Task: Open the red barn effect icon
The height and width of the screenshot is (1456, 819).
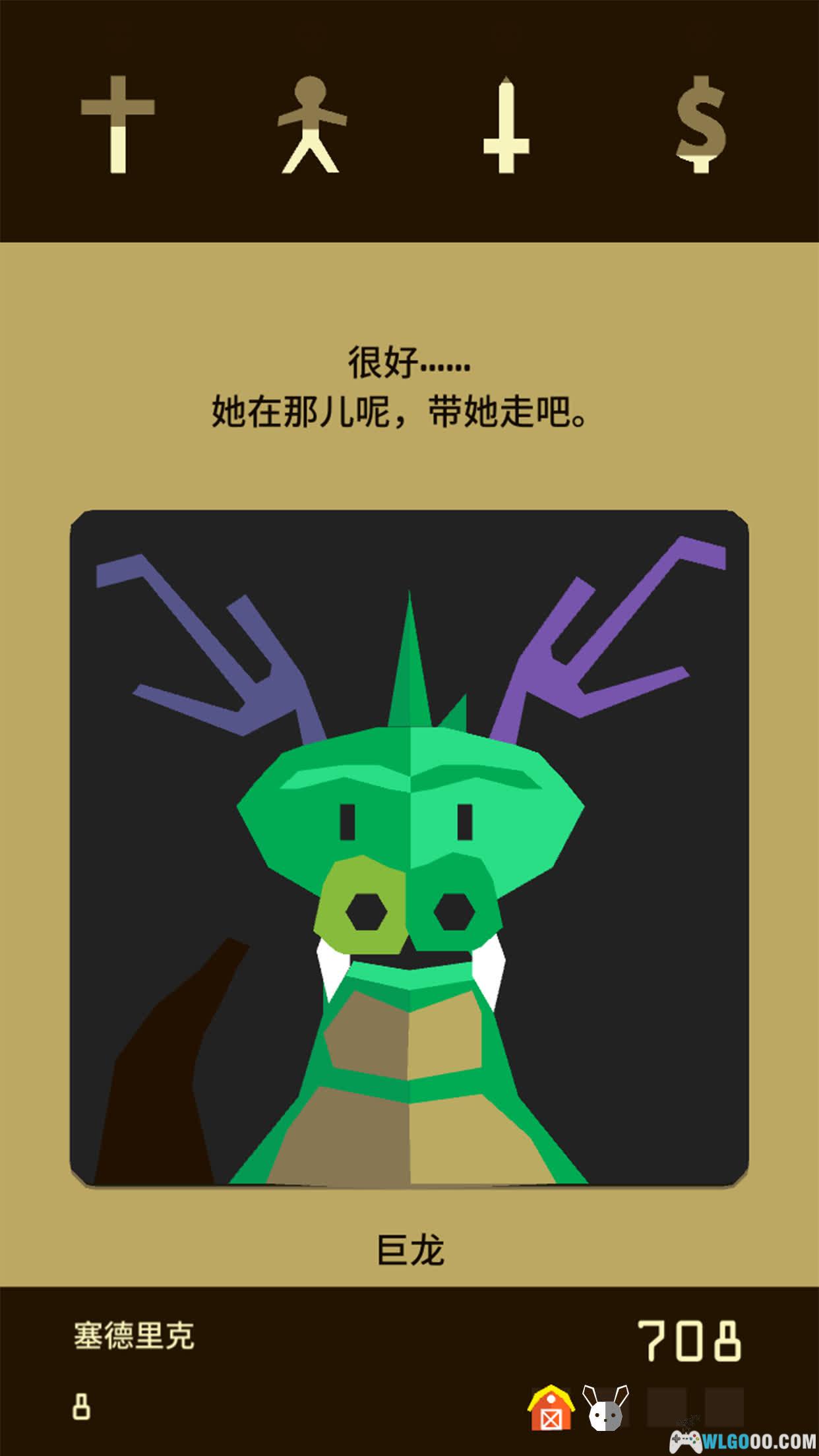Action: [551, 1409]
